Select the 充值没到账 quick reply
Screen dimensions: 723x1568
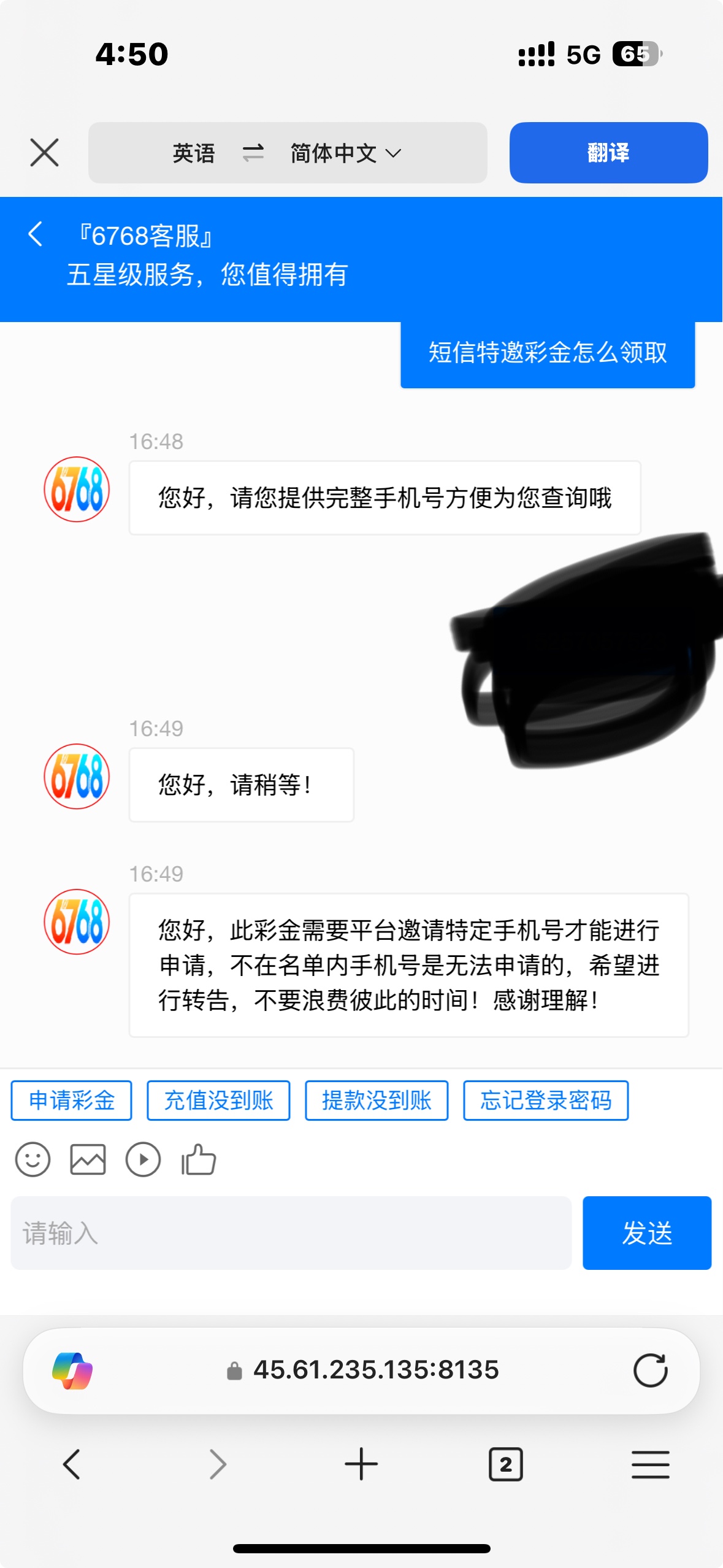[218, 1100]
